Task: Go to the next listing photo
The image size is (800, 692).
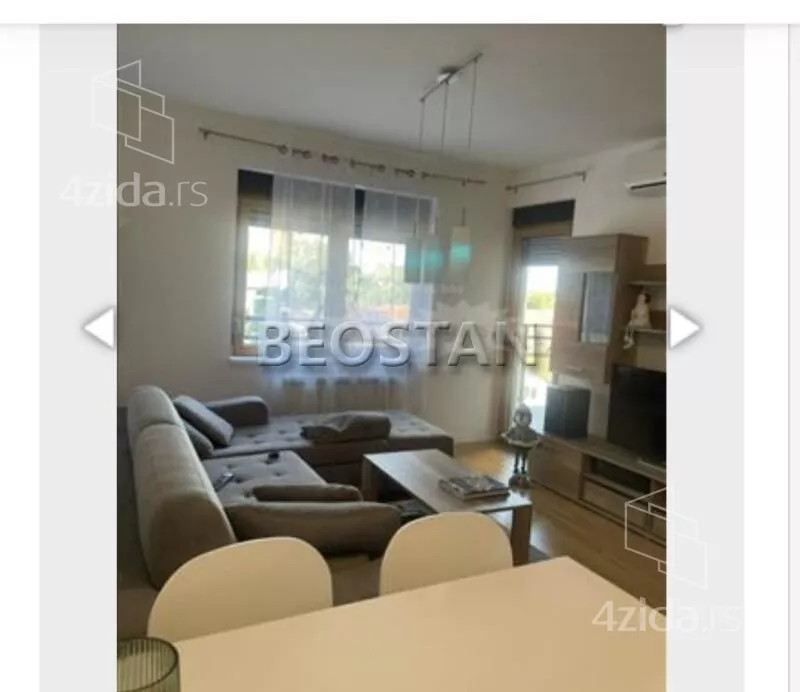Action: click(684, 328)
